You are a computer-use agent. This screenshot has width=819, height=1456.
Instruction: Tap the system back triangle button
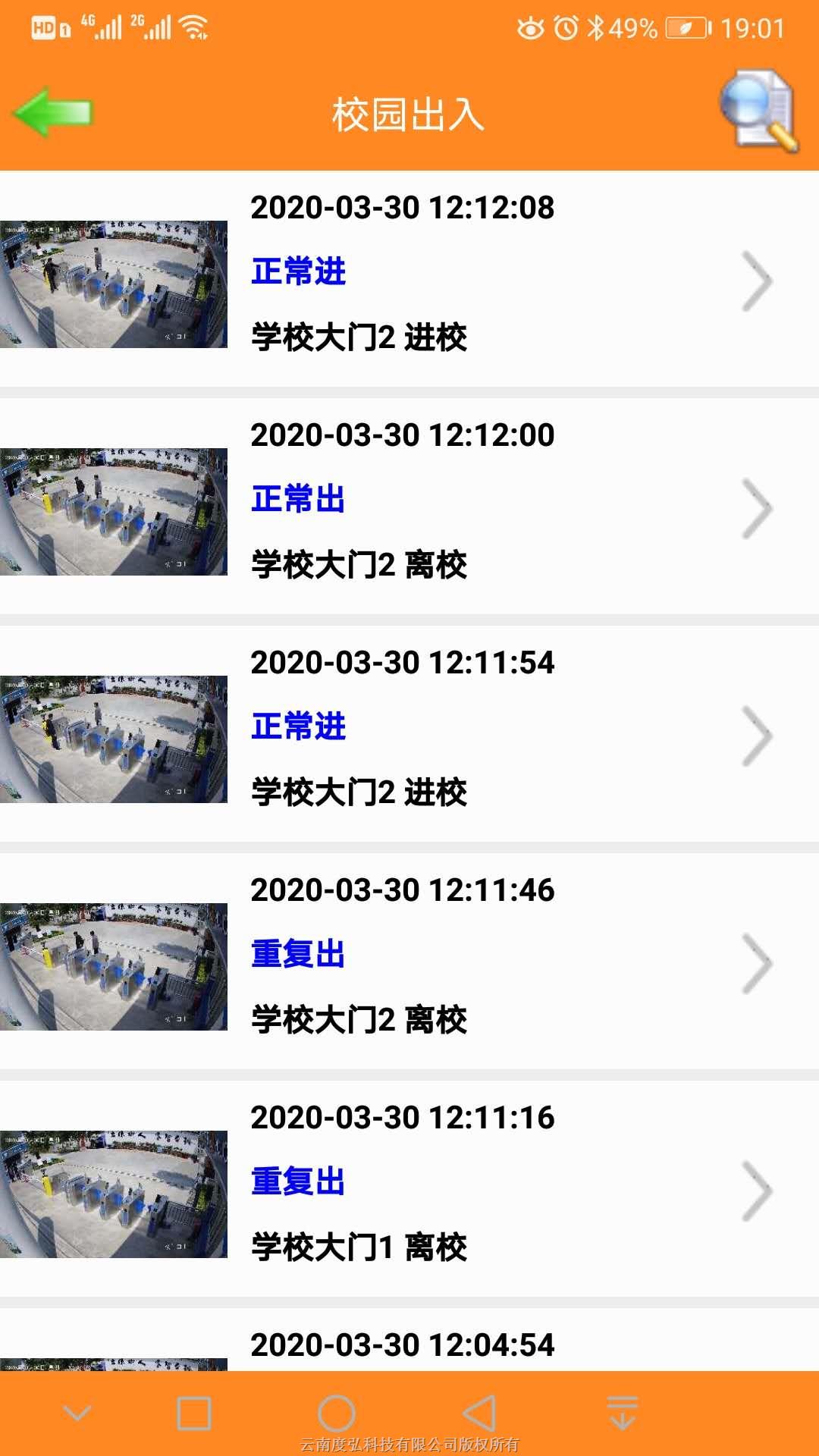(479, 1414)
